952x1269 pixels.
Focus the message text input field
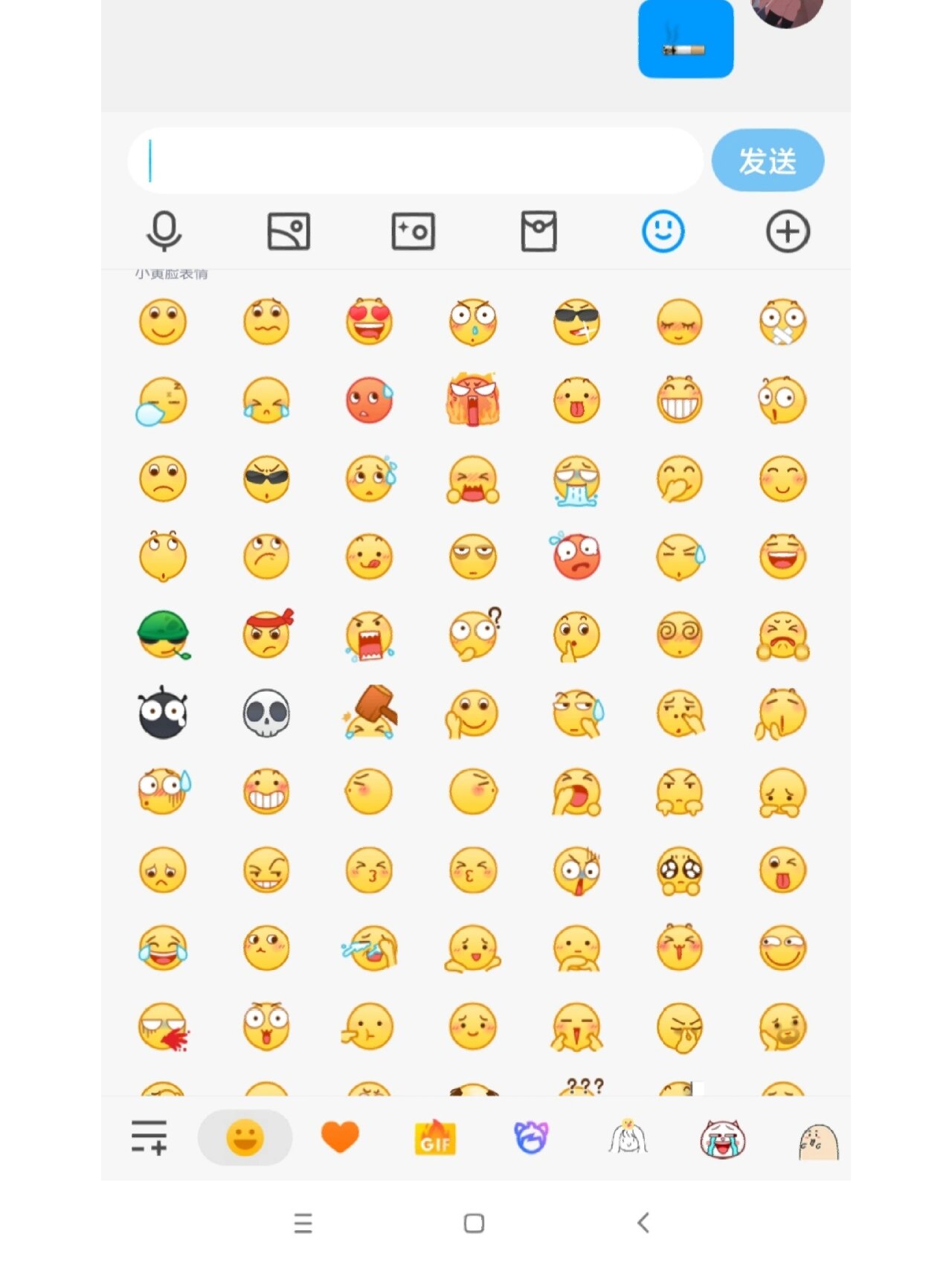pyautogui.click(x=415, y=161)
